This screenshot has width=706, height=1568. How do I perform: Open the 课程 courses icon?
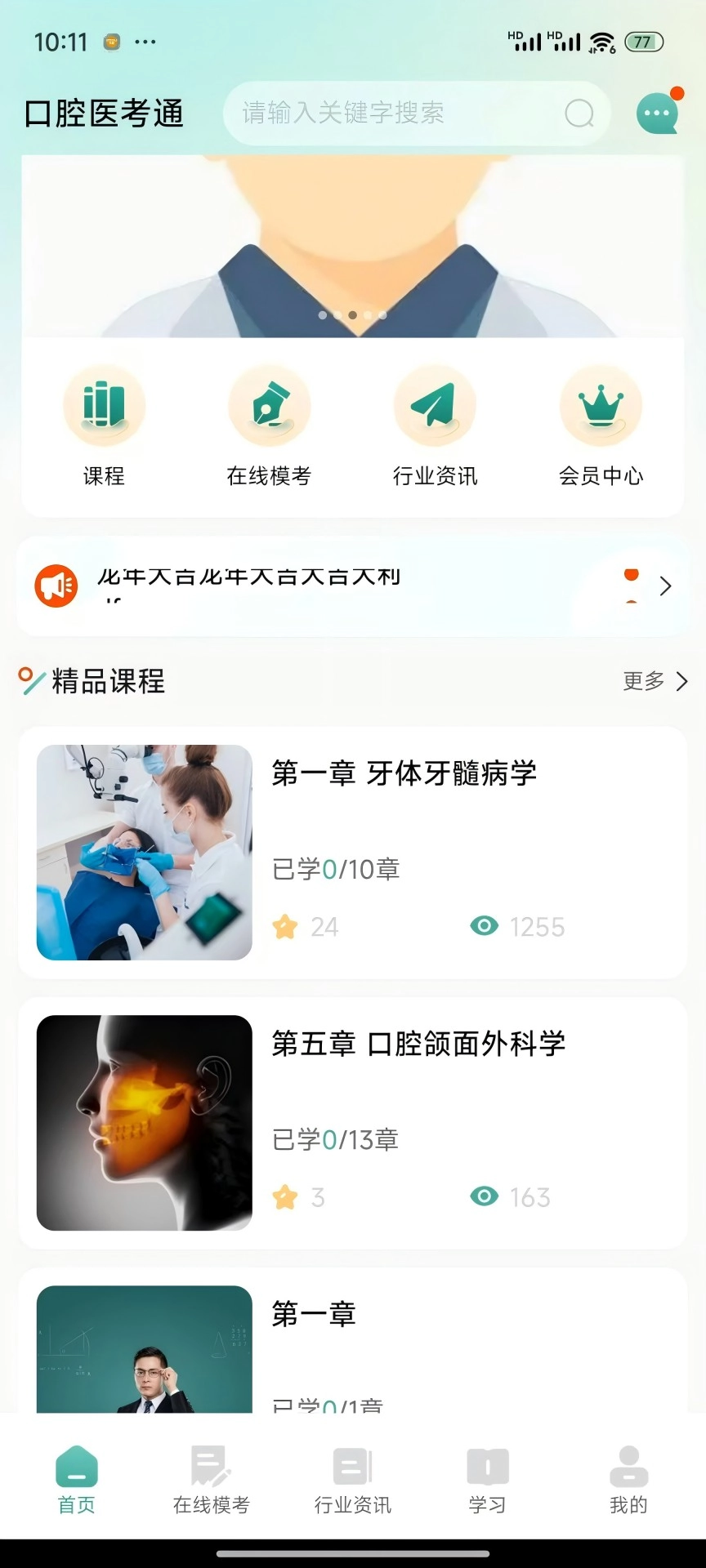click(x=104, y=406)
